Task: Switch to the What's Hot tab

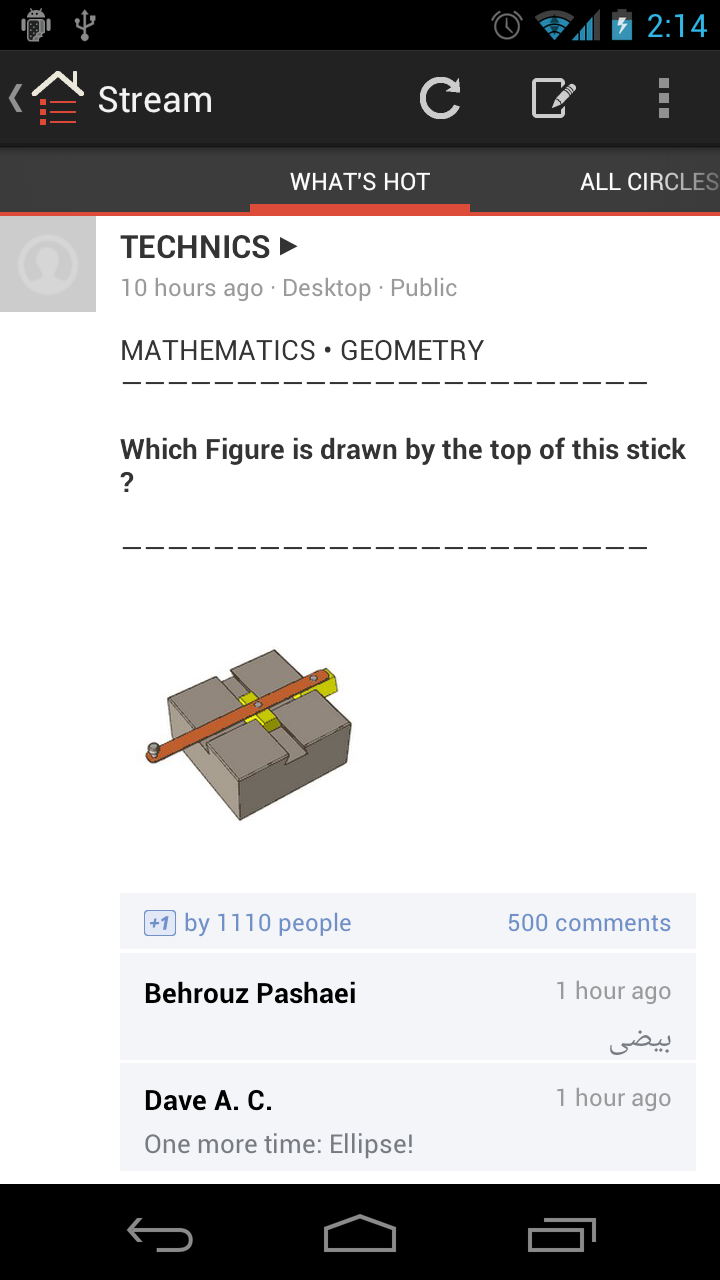Action: 360,182
